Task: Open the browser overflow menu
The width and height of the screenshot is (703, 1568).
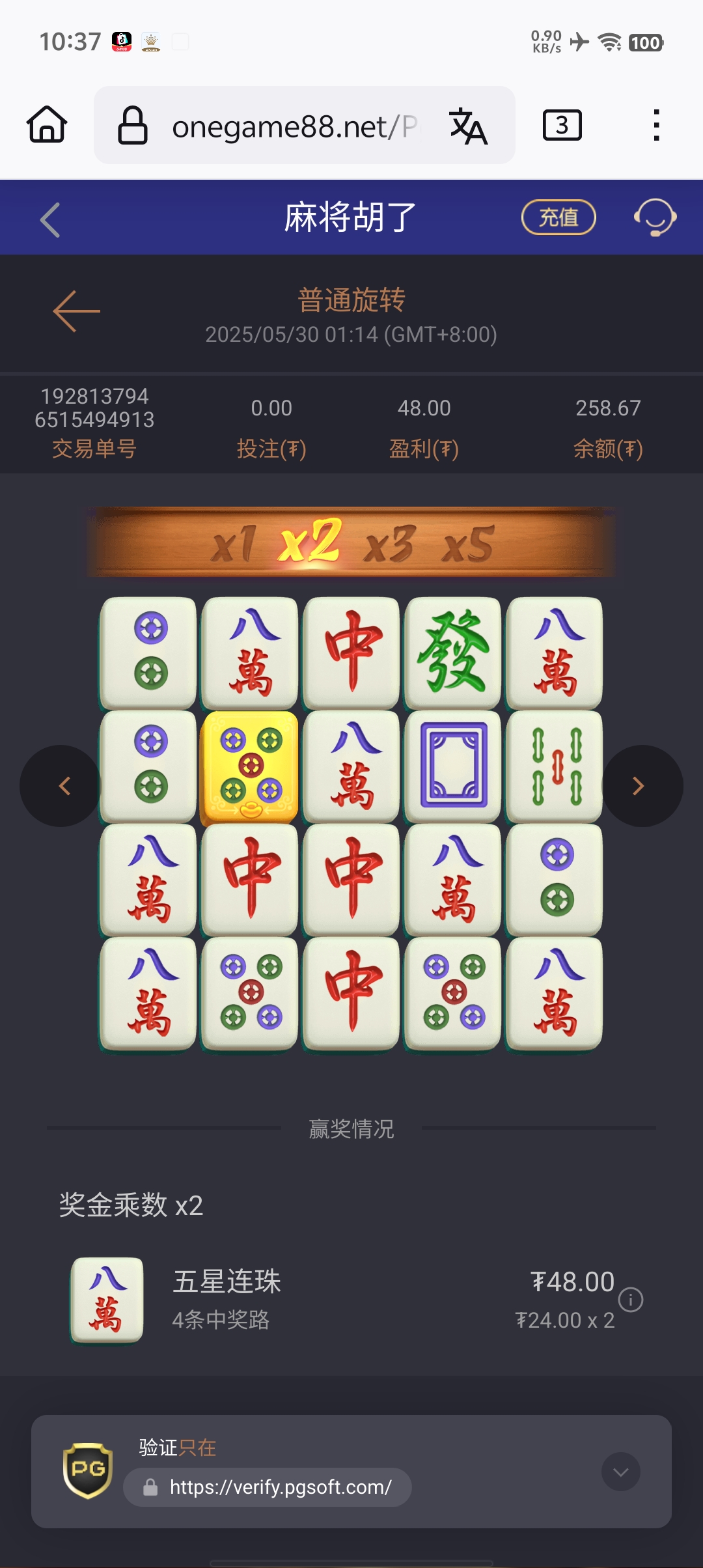Action: click(x=656, y=125)
